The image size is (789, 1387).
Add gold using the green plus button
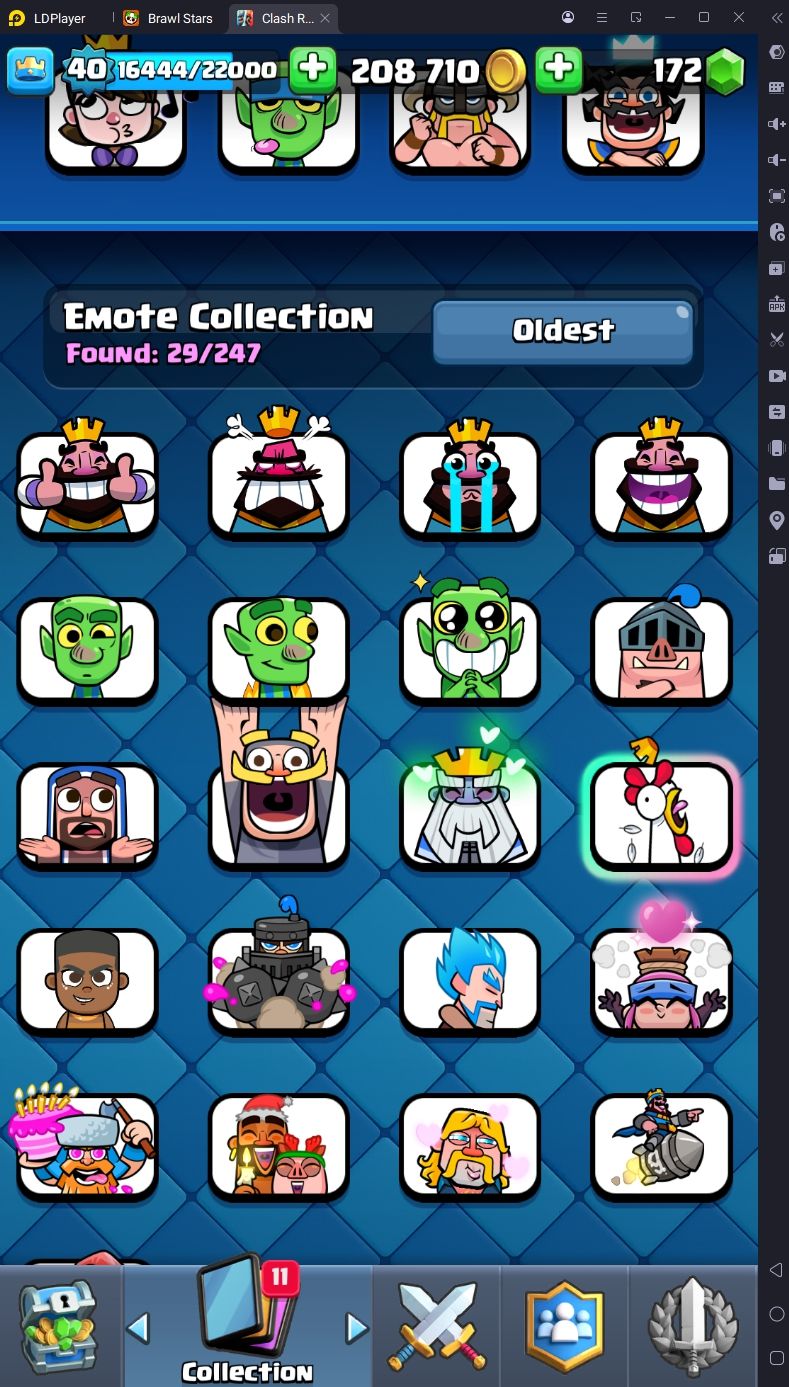pyautogui.click(x=559, y=69)
